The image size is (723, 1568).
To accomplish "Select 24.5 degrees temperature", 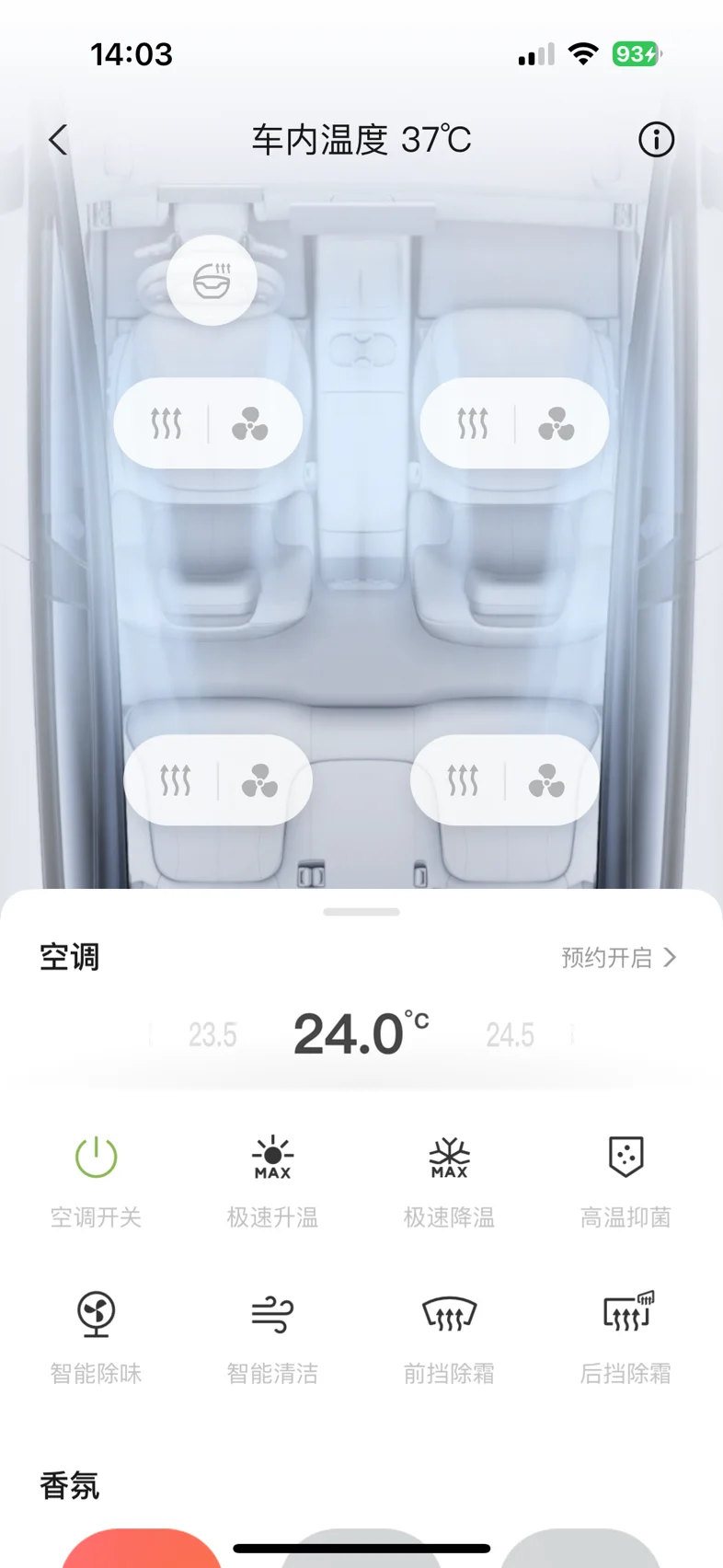I will click(510, 1035).
